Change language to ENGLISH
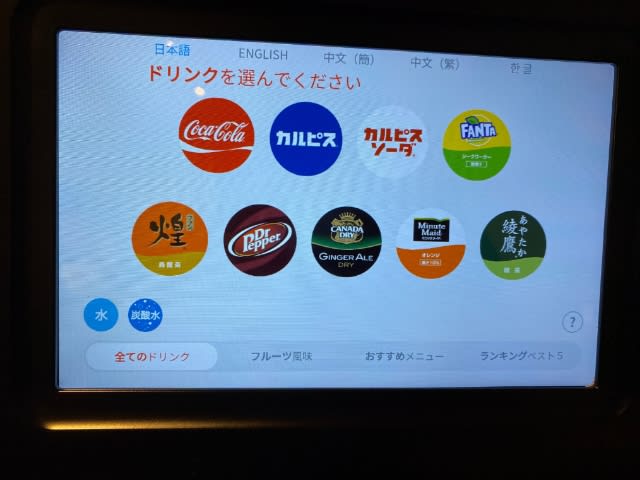 pos(263,55)
